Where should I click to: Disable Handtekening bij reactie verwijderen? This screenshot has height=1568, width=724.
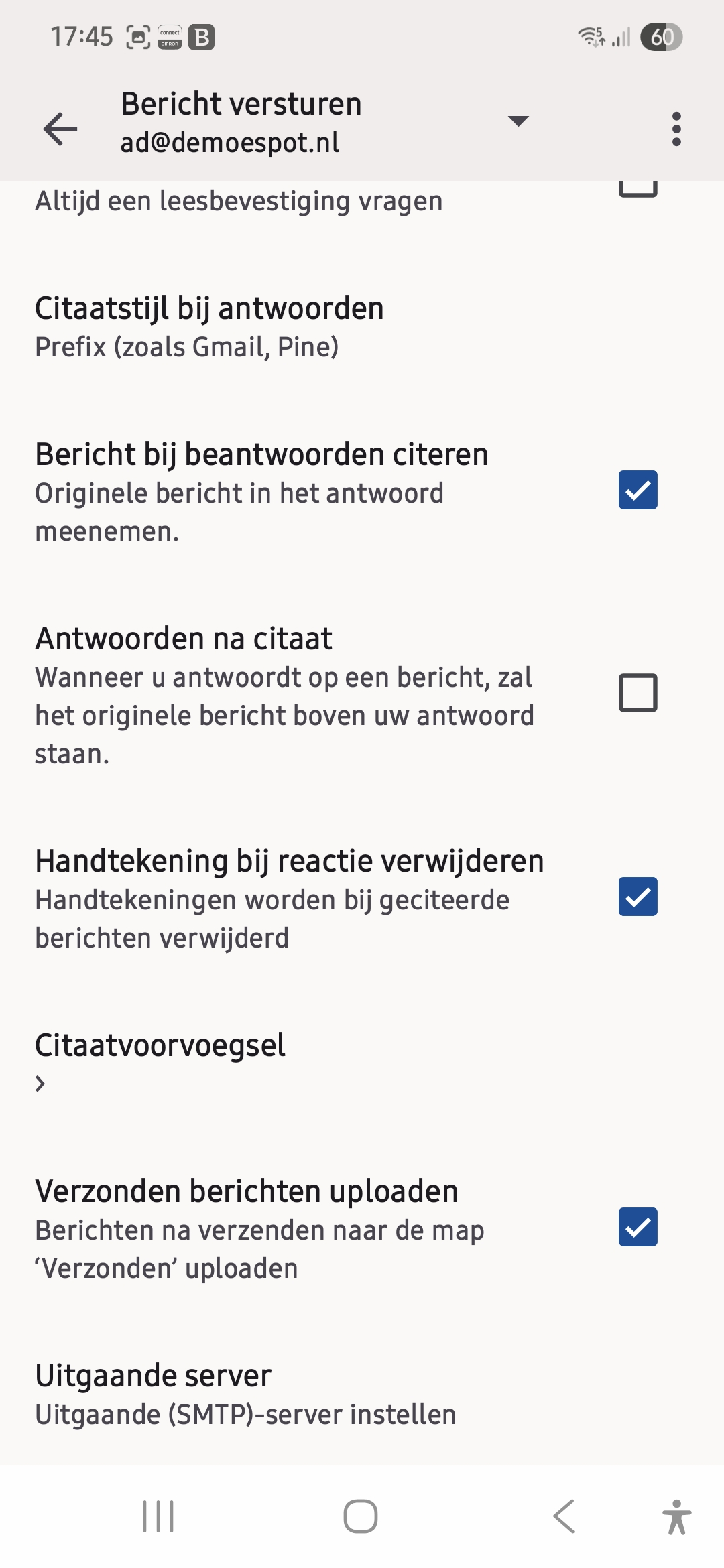tap(638, 897)
